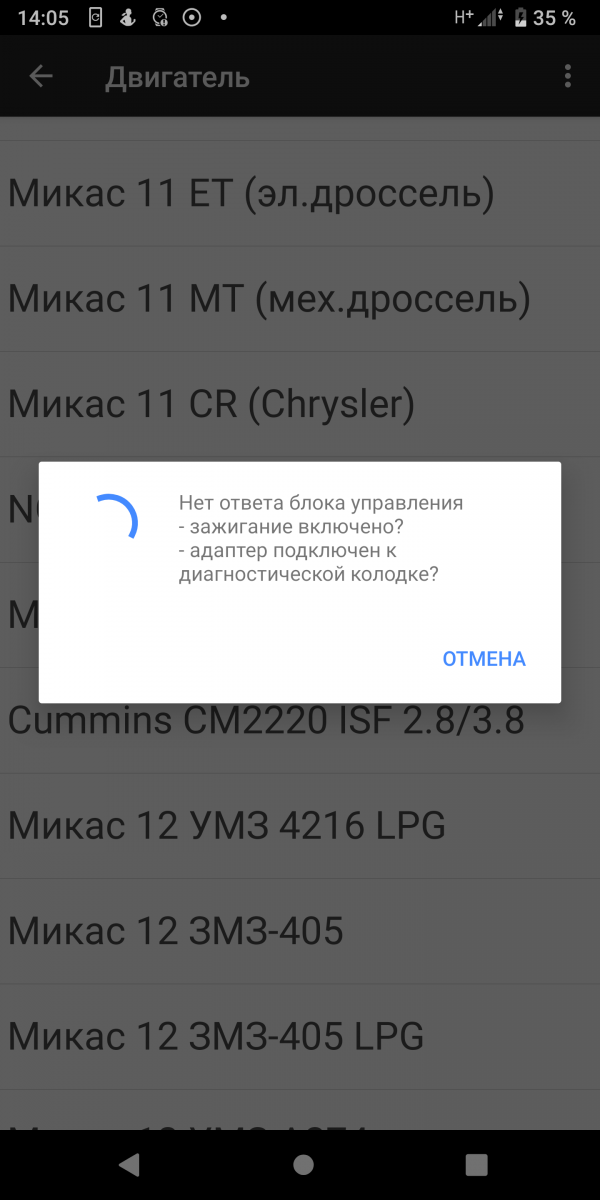Open the three-dot overflow menu
Screen dimensions: 600x1200
[x=567, y=77]
